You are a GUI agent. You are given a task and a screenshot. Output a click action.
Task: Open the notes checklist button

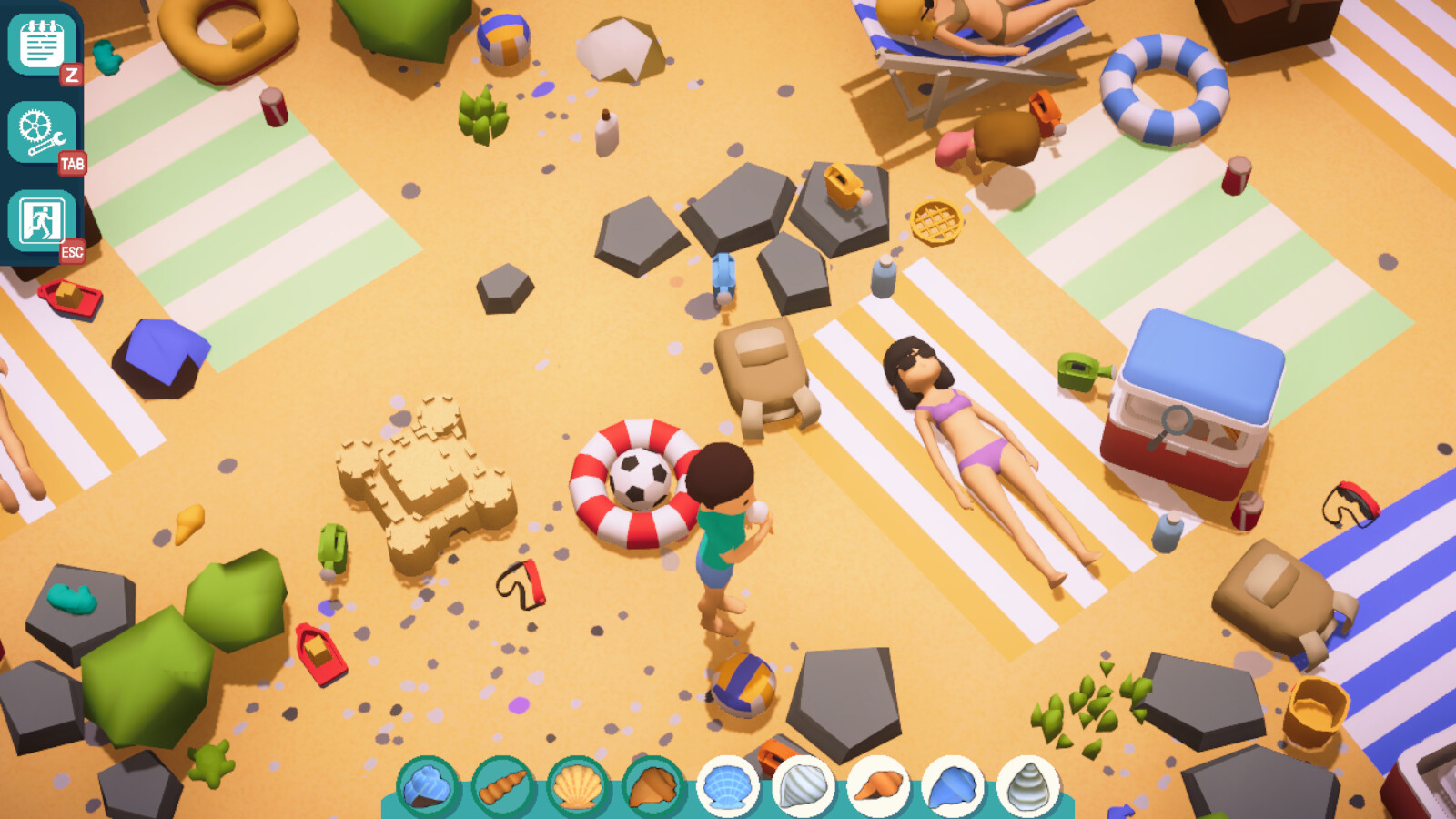[41, 45]
